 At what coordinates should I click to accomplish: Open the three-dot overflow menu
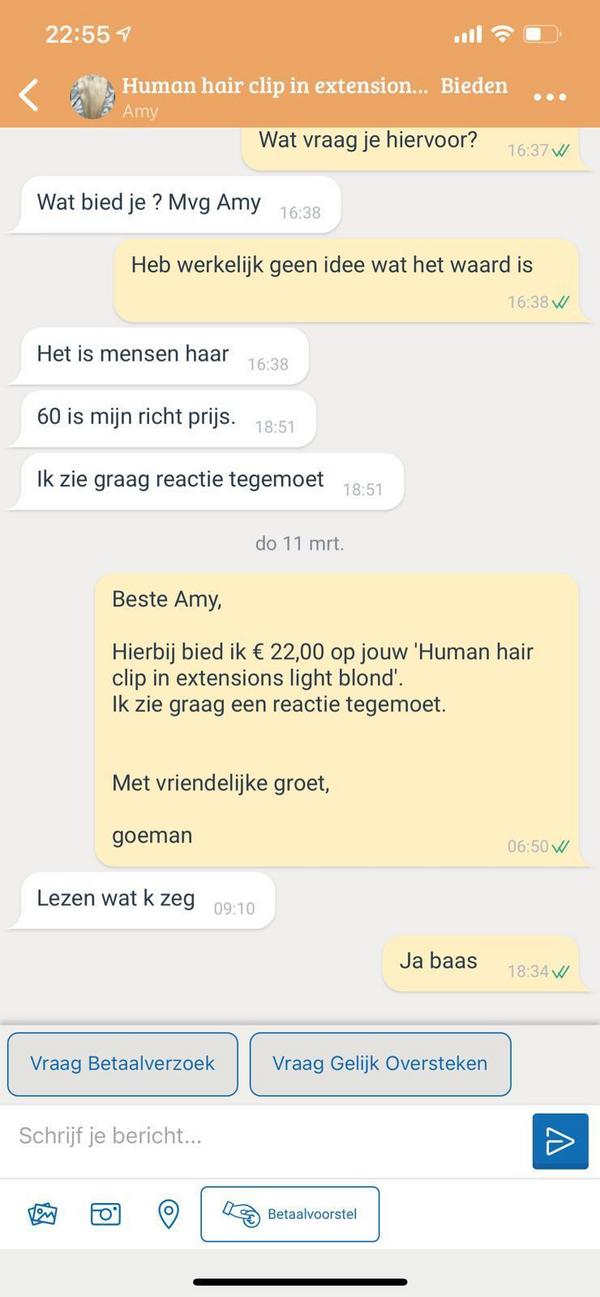[549, 97]
